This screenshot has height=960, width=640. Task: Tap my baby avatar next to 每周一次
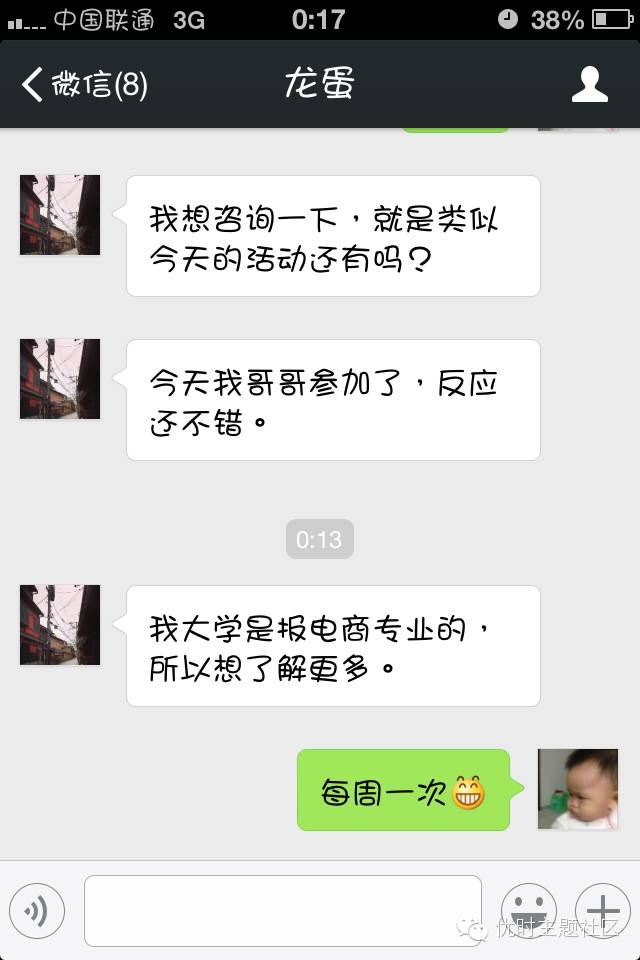pyautogui.click(x=578, y=789)
